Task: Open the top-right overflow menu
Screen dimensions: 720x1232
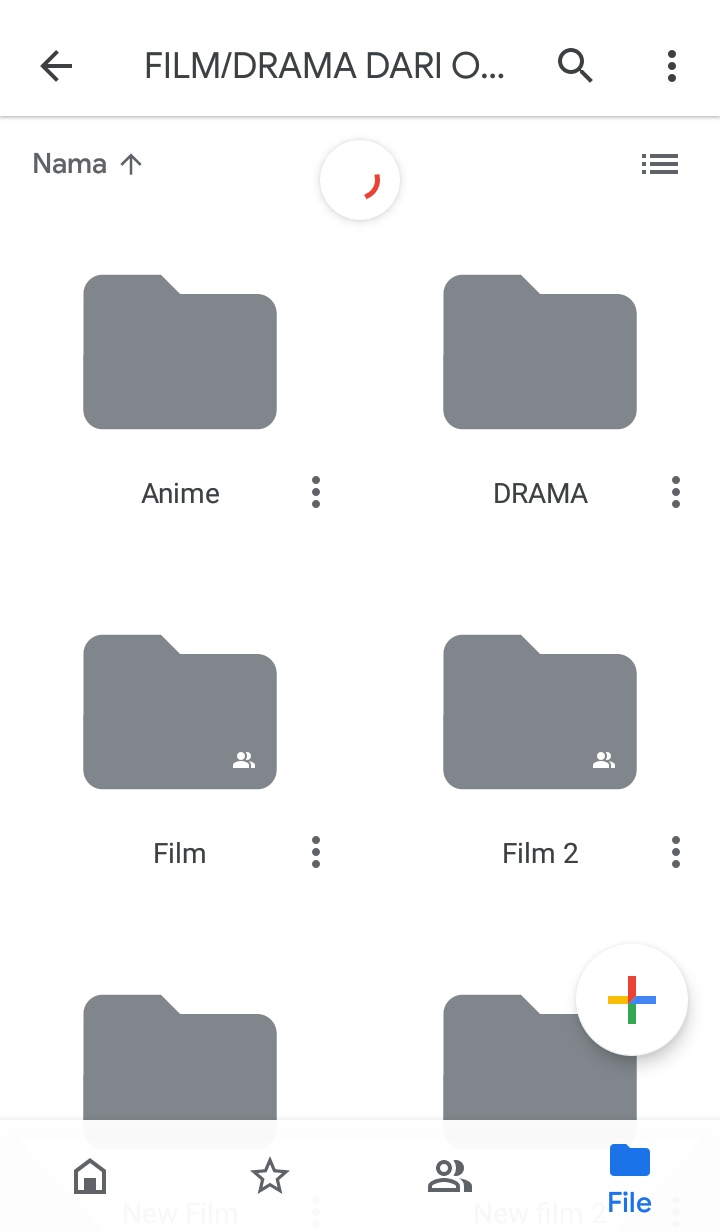Action: coord(672,66)
